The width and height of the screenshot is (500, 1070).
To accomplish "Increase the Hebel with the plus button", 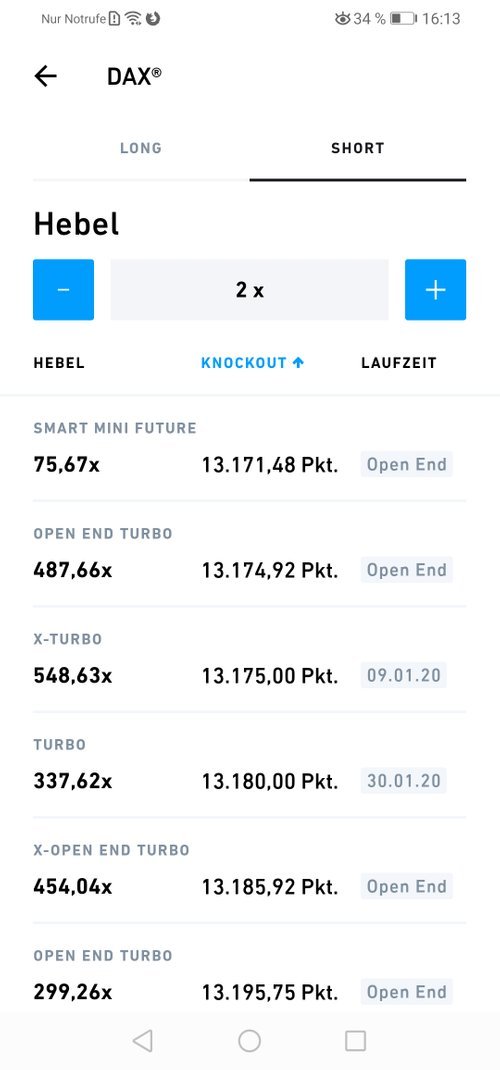I will [x=435, y=289].
